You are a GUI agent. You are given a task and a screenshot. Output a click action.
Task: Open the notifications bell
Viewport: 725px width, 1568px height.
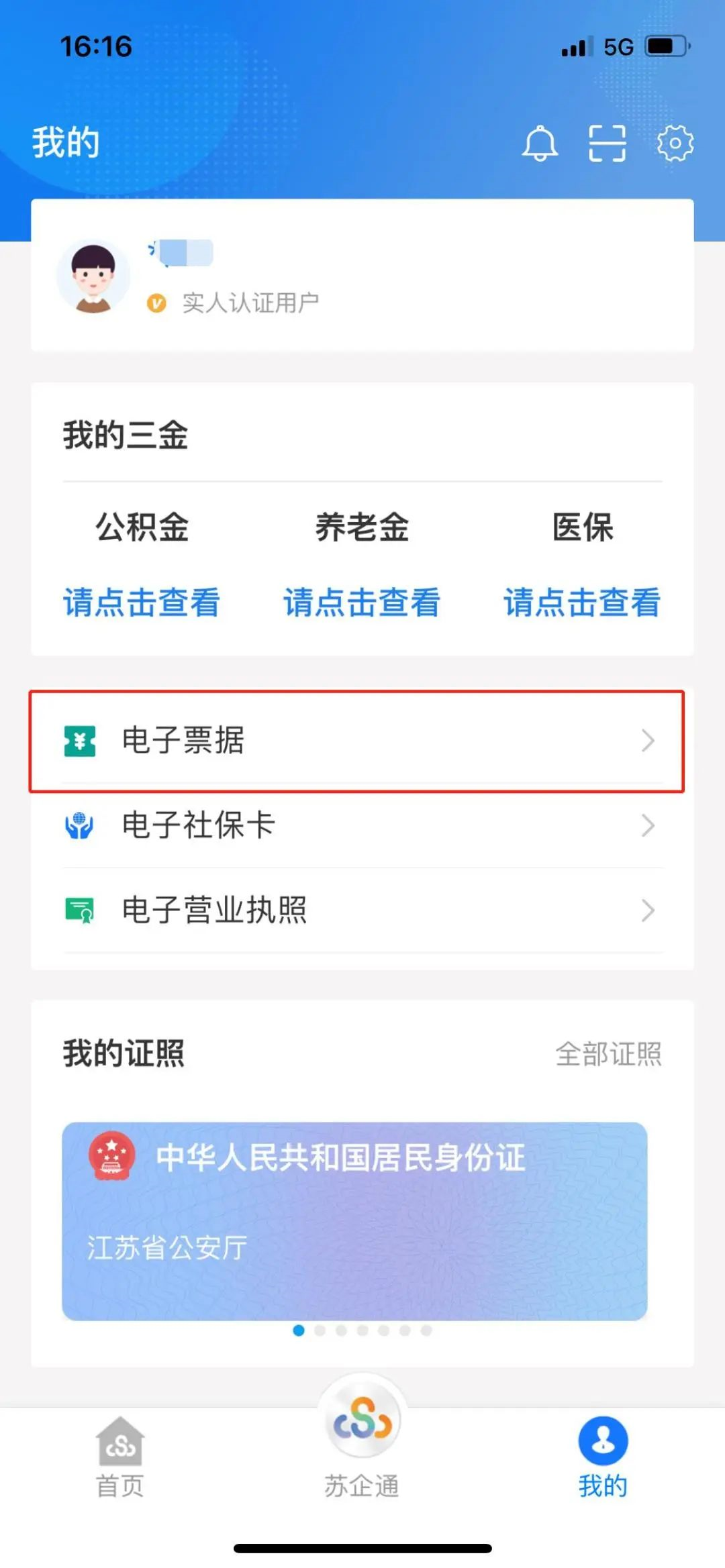click(x=540, y=143)
